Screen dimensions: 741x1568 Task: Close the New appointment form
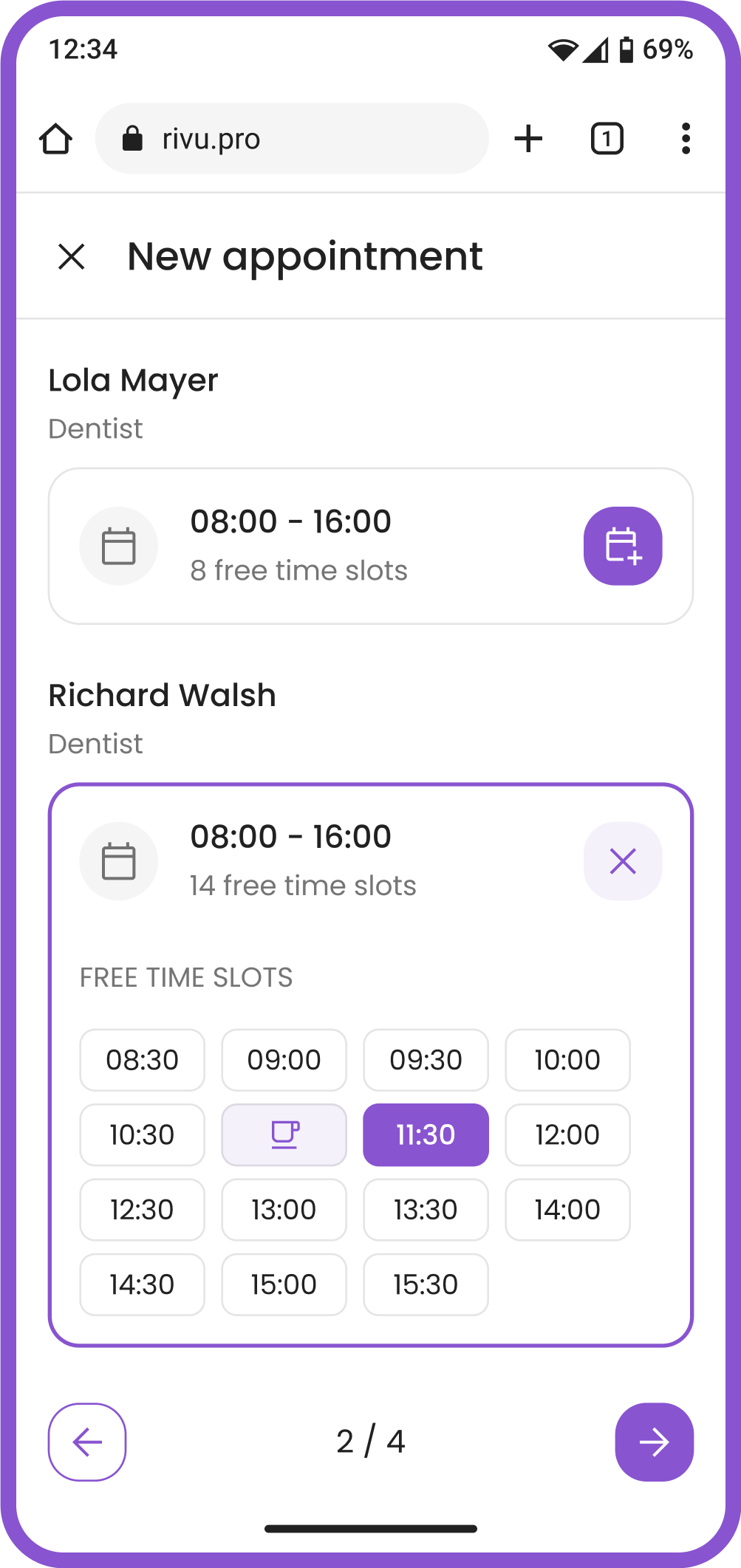pos(72,257)
